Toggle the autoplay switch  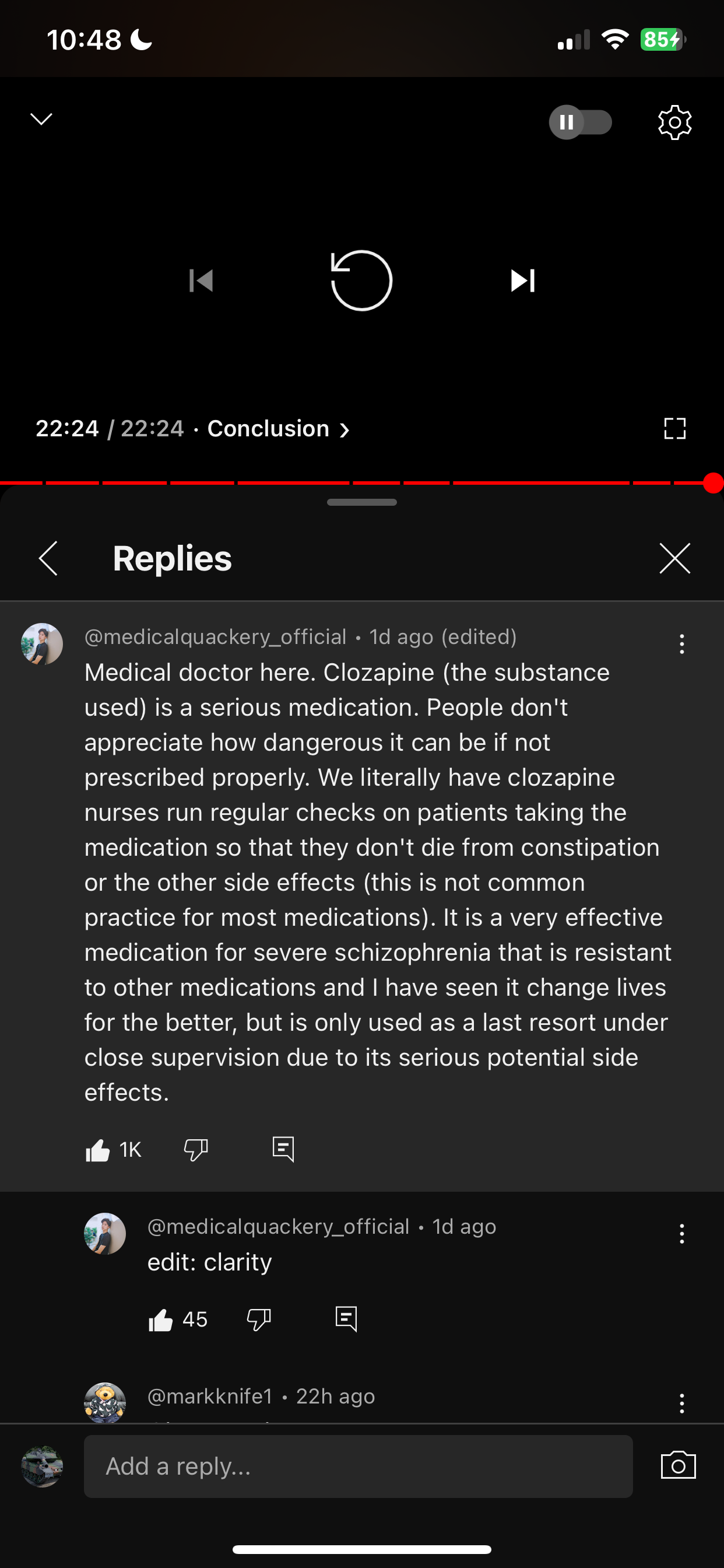point(580,123)
